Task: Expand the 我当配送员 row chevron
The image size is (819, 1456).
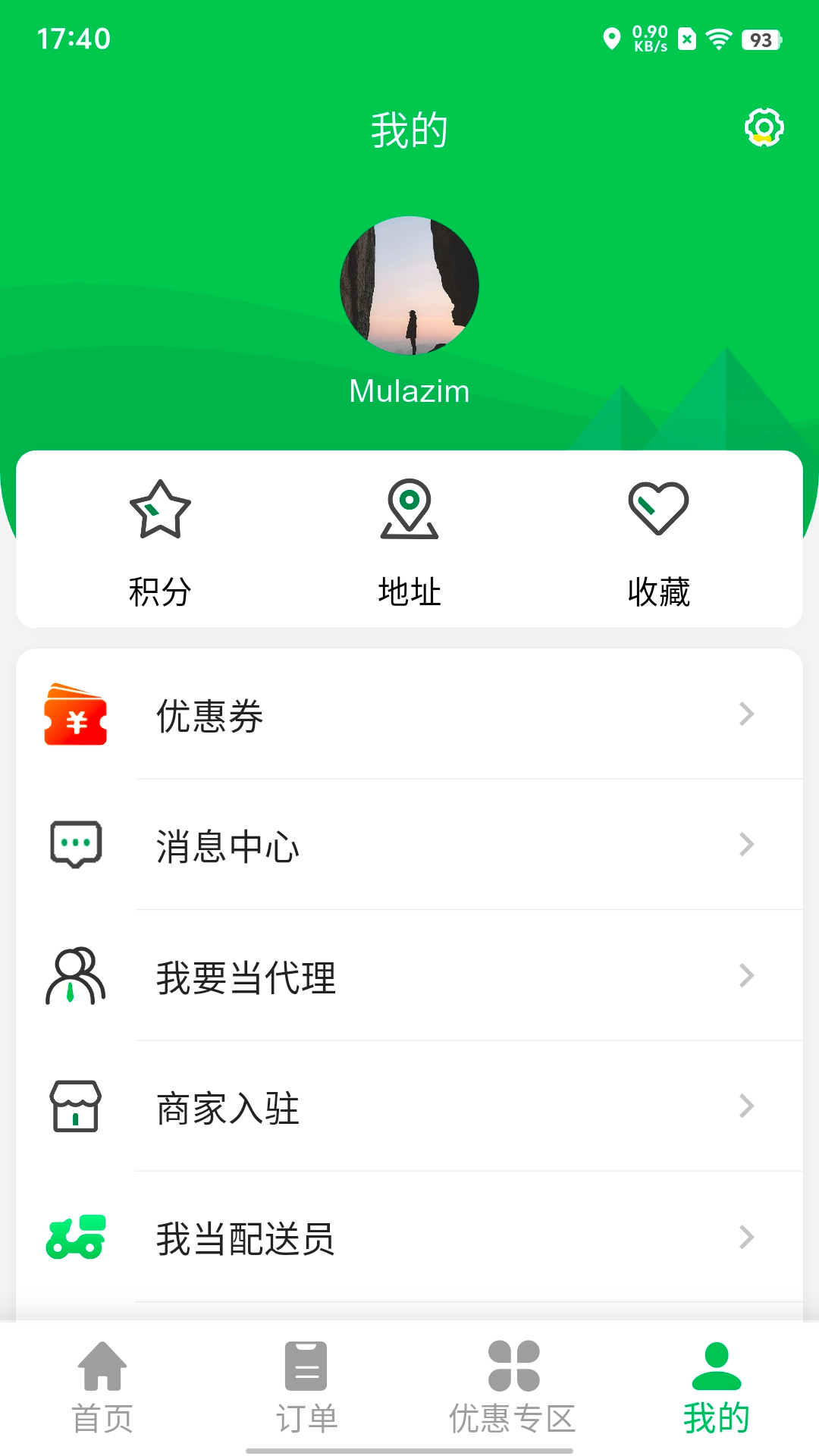Action: pyautogui.click(x=747, y=1238)
